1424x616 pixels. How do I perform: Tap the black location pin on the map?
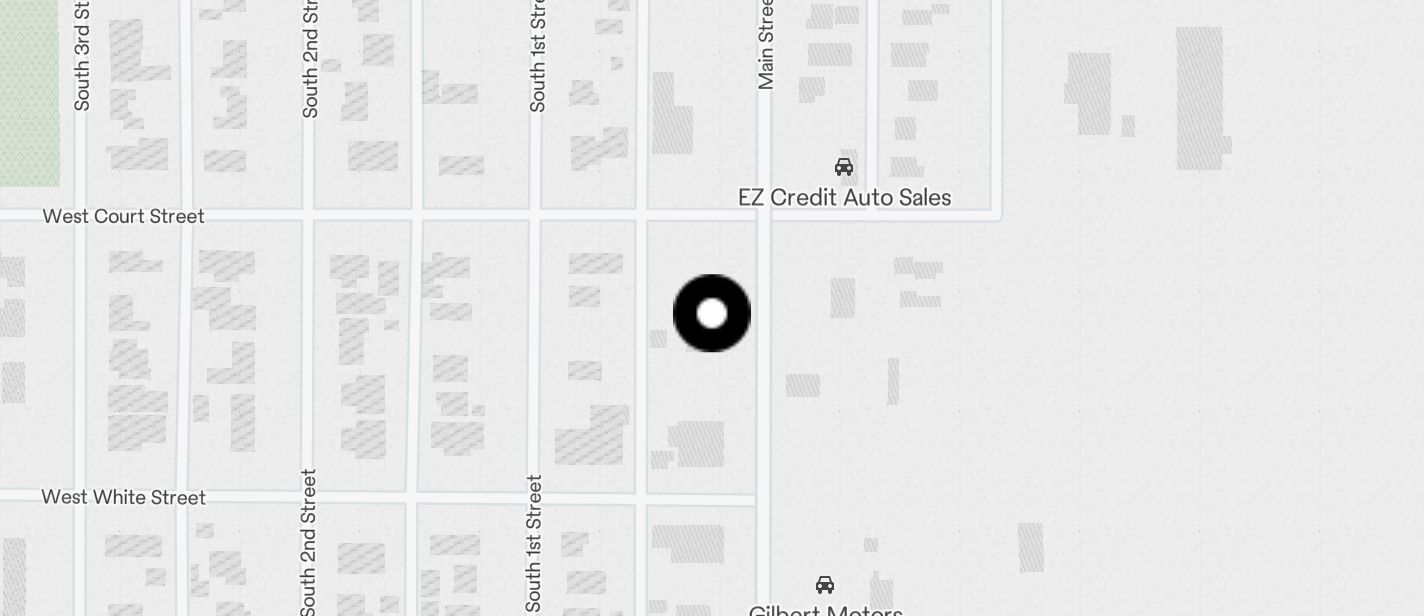point(712,314)
